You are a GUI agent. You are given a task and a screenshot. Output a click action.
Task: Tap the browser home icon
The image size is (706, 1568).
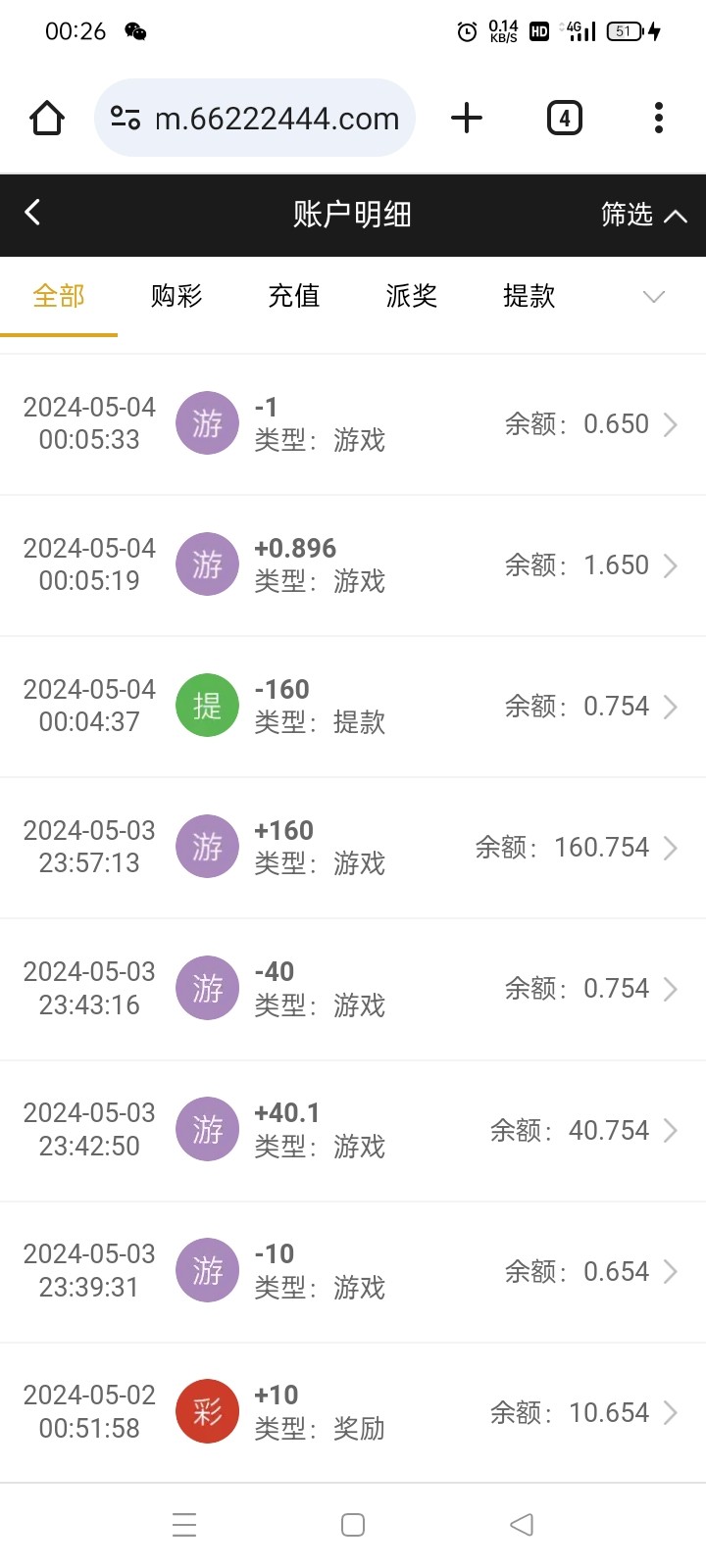[x=47, y=119]
